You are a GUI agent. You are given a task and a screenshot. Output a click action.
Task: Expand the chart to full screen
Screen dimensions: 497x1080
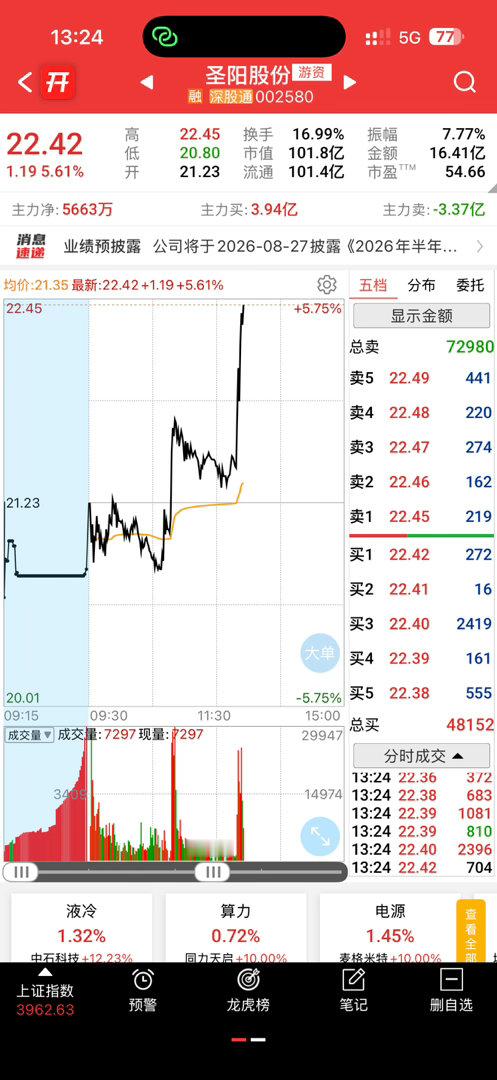(x=320, y=836)
